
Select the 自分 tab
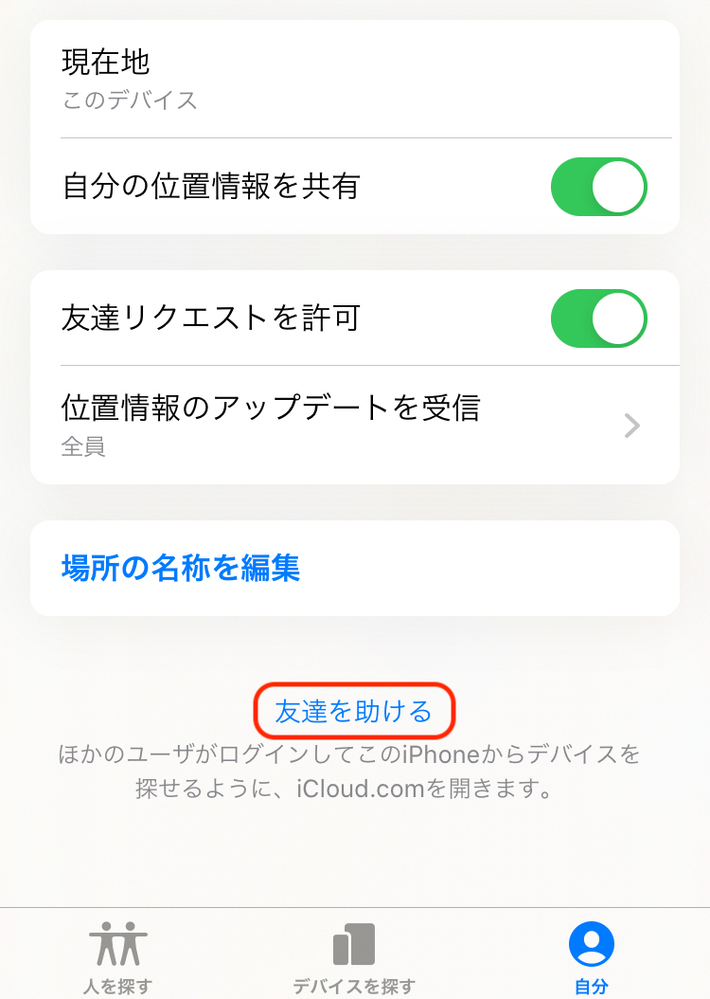(591, 957)
